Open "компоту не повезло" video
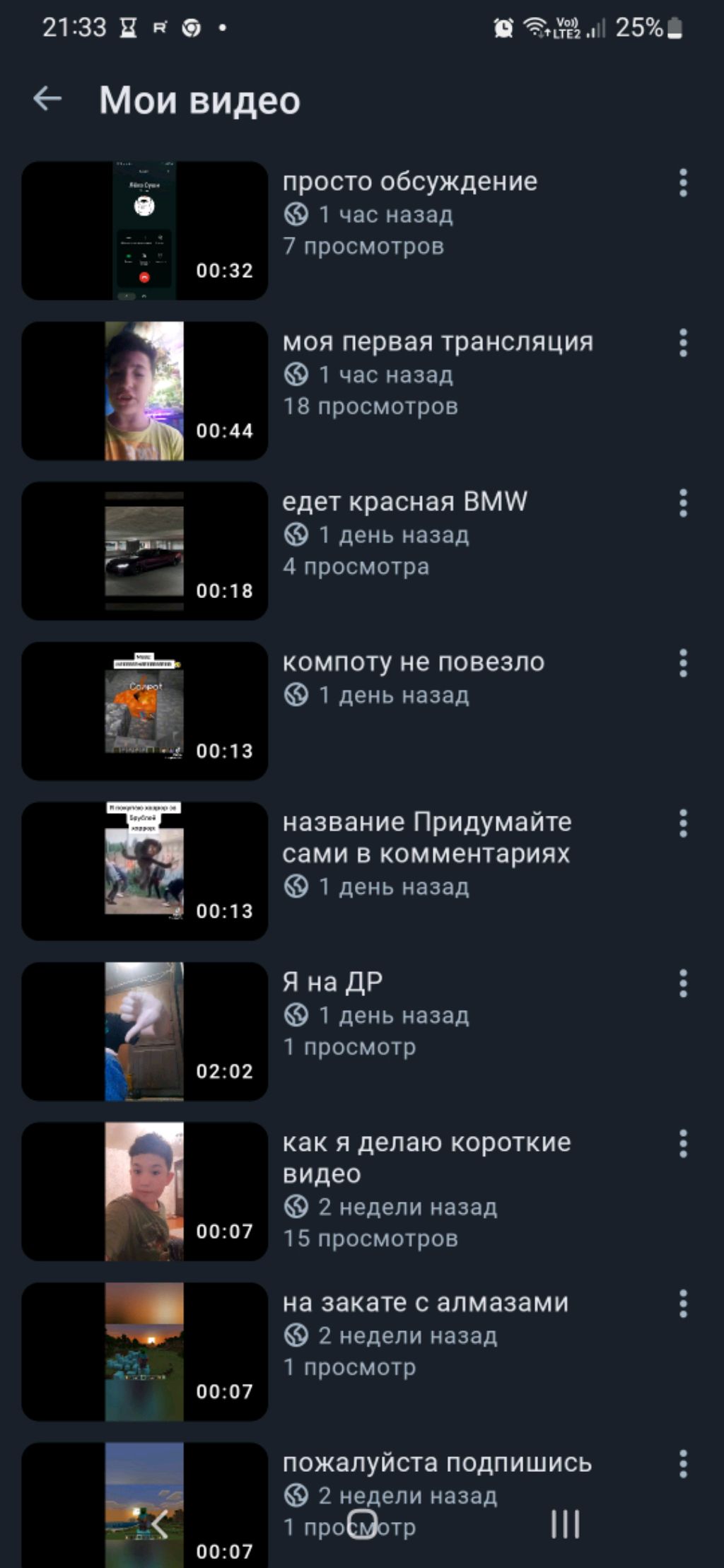Viewport: 724px width, 1568px height. pos(144,711)
